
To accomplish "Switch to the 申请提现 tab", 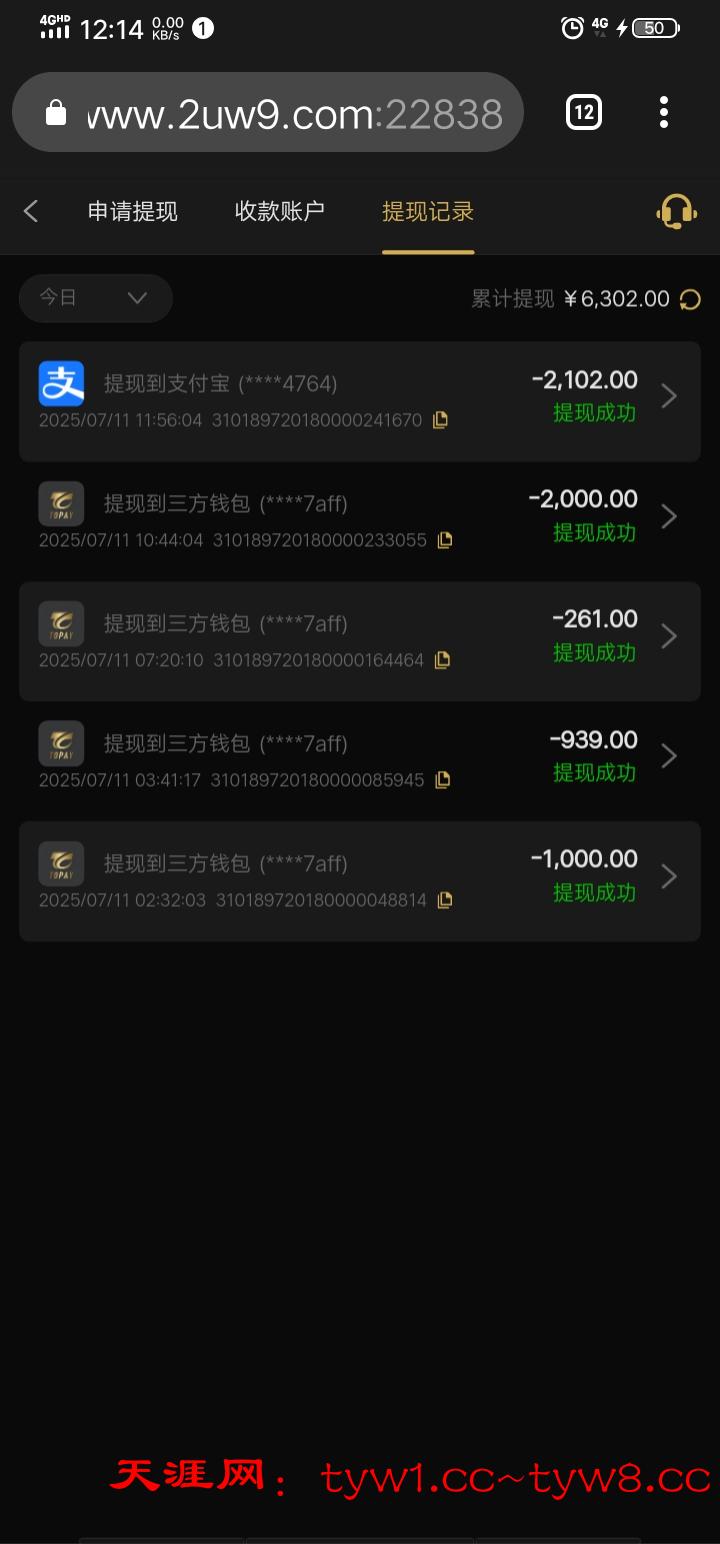I will tap(133, 211).
